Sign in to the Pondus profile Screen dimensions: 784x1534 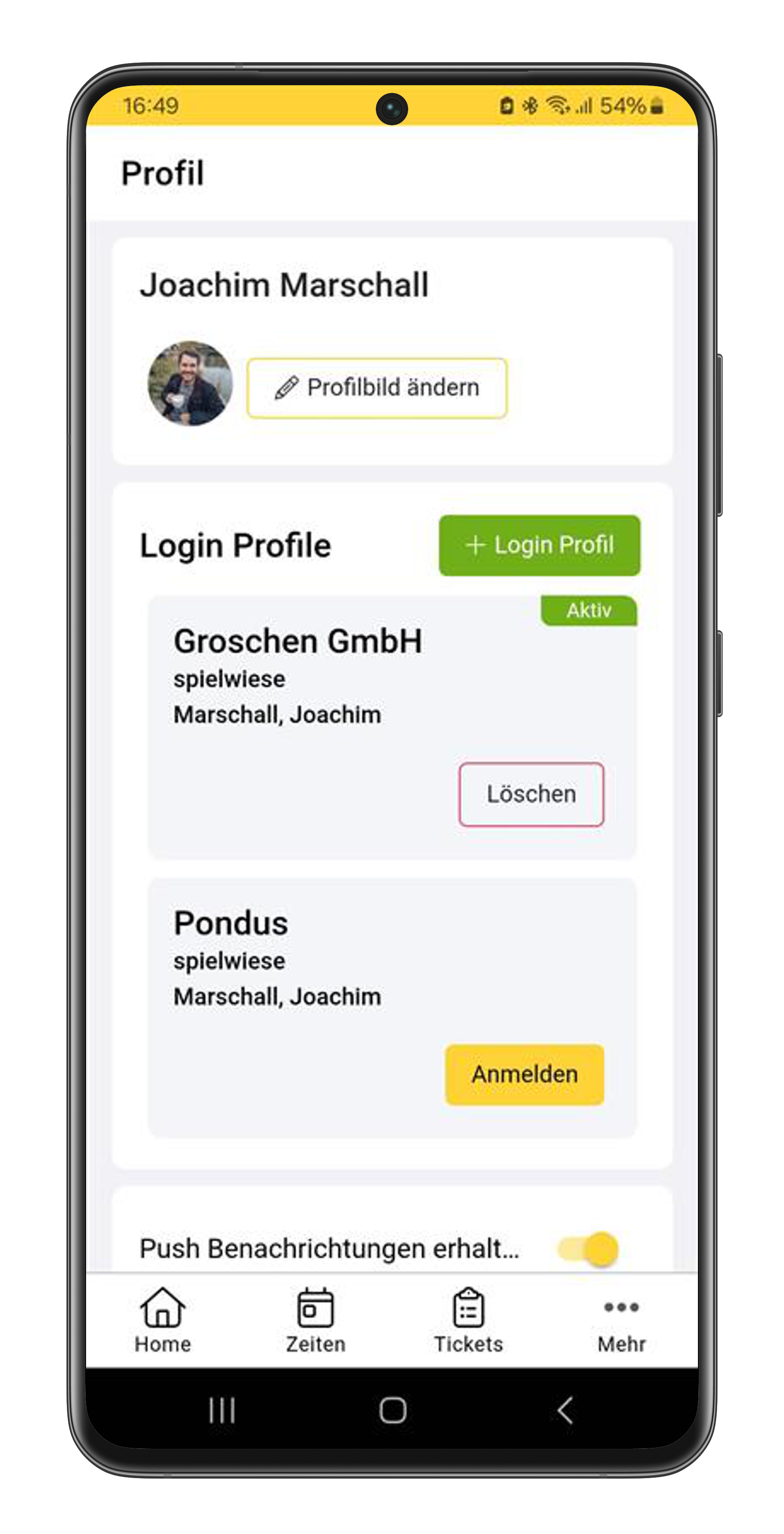(525, 1074)
